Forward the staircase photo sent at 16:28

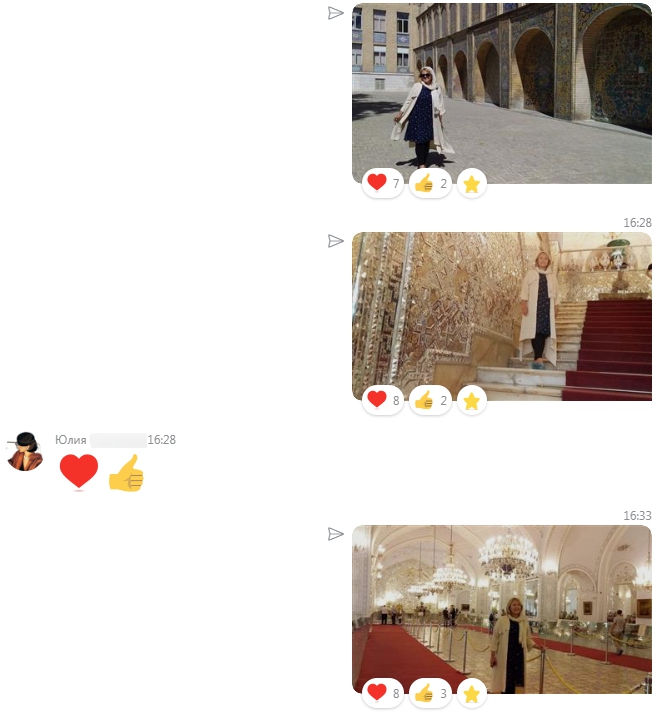(336, 241)
